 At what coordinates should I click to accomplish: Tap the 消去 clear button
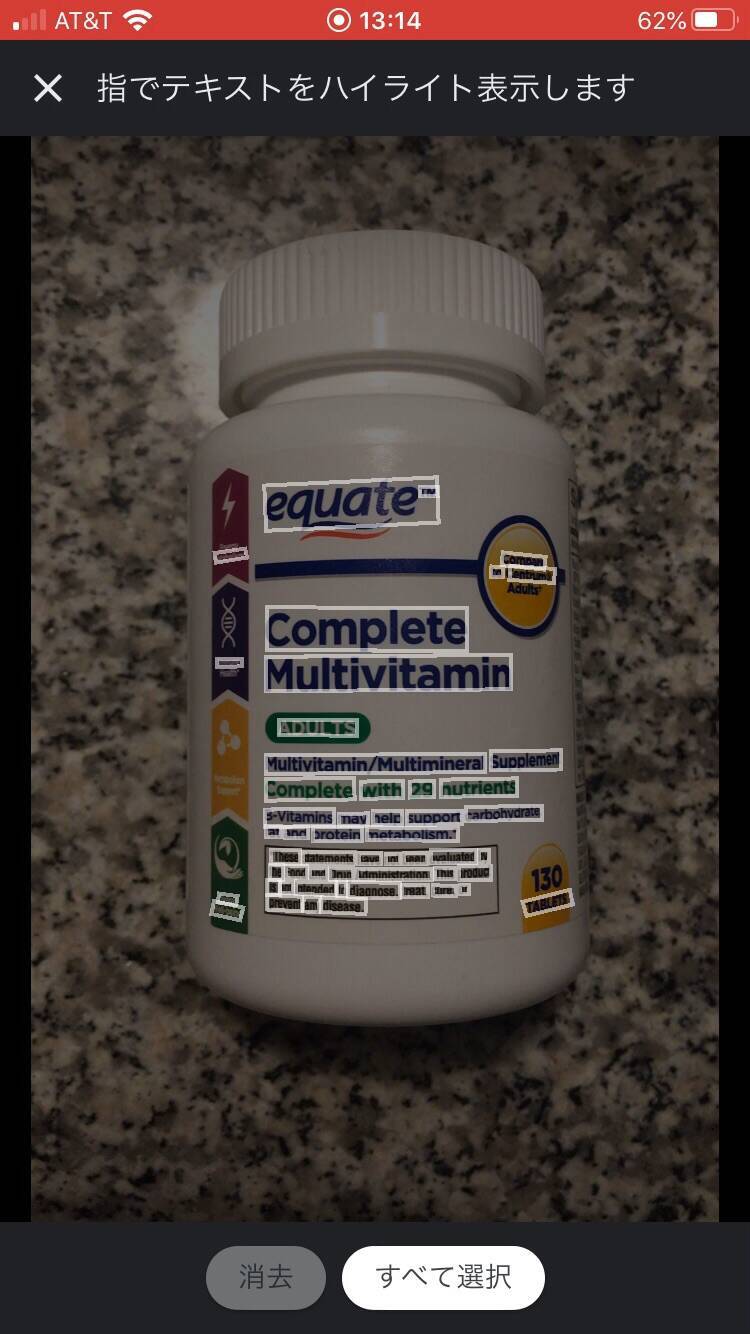[x=265, y=1277]
